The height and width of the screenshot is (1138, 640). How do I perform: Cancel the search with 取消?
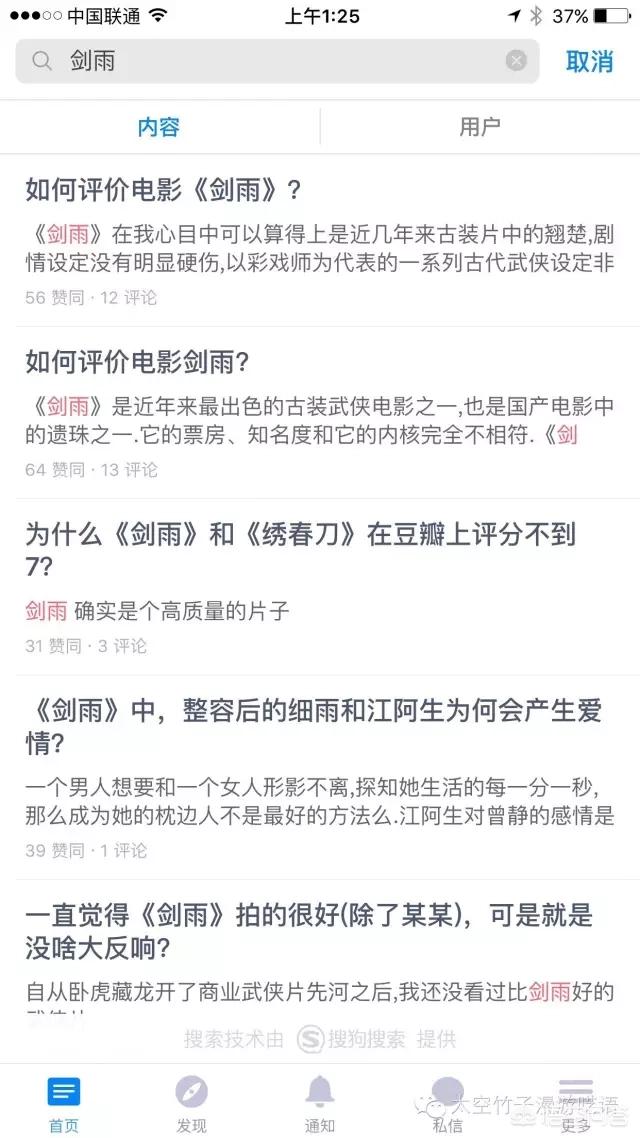click(x=589, y=61)
